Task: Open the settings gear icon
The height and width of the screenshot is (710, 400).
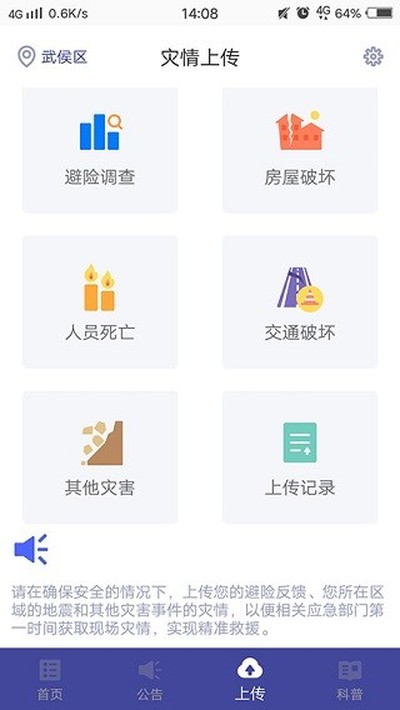Action: point(373,57)
